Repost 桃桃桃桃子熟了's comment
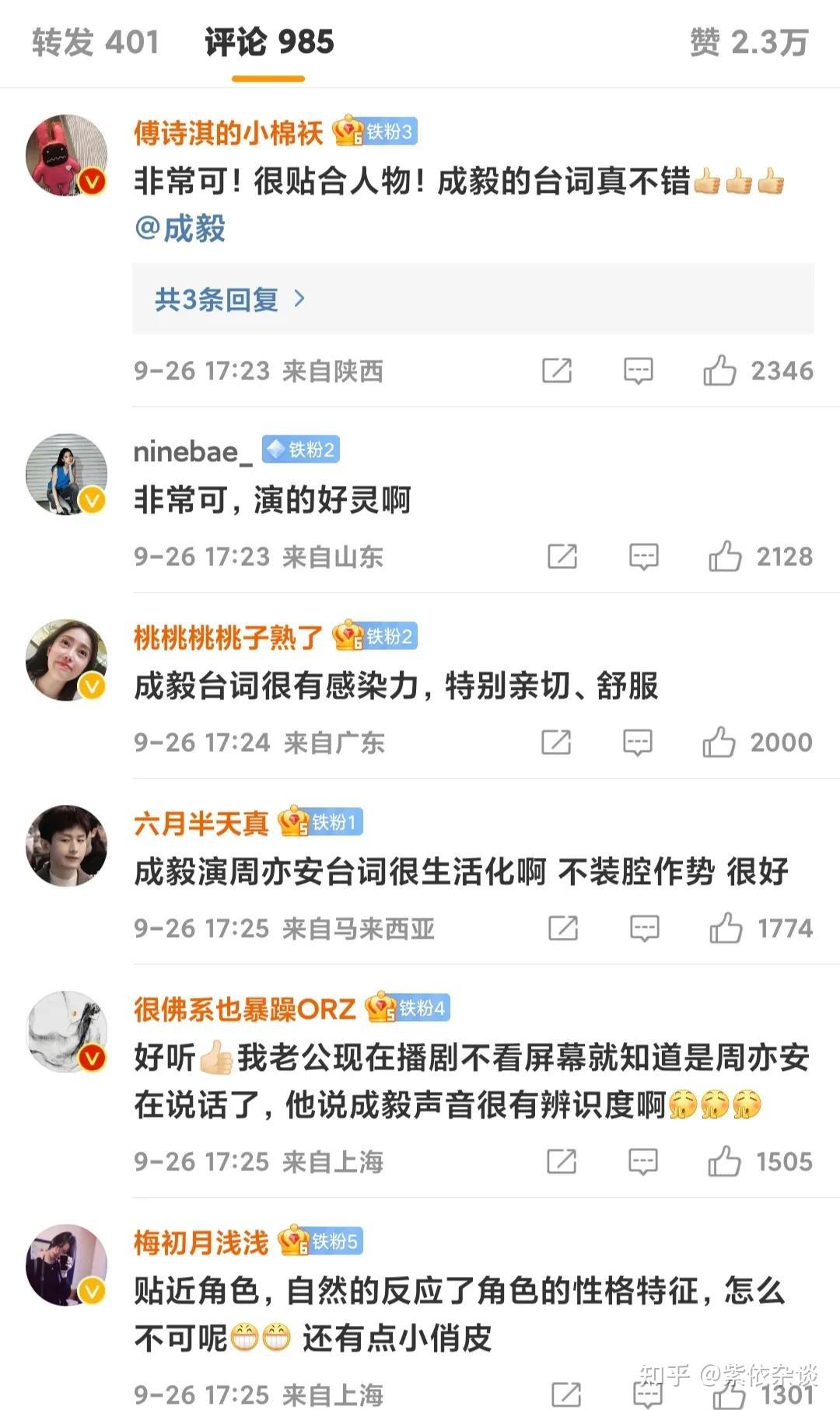Image resolution: width=840 pixels, height=1410 pixels. click(556, 743)
